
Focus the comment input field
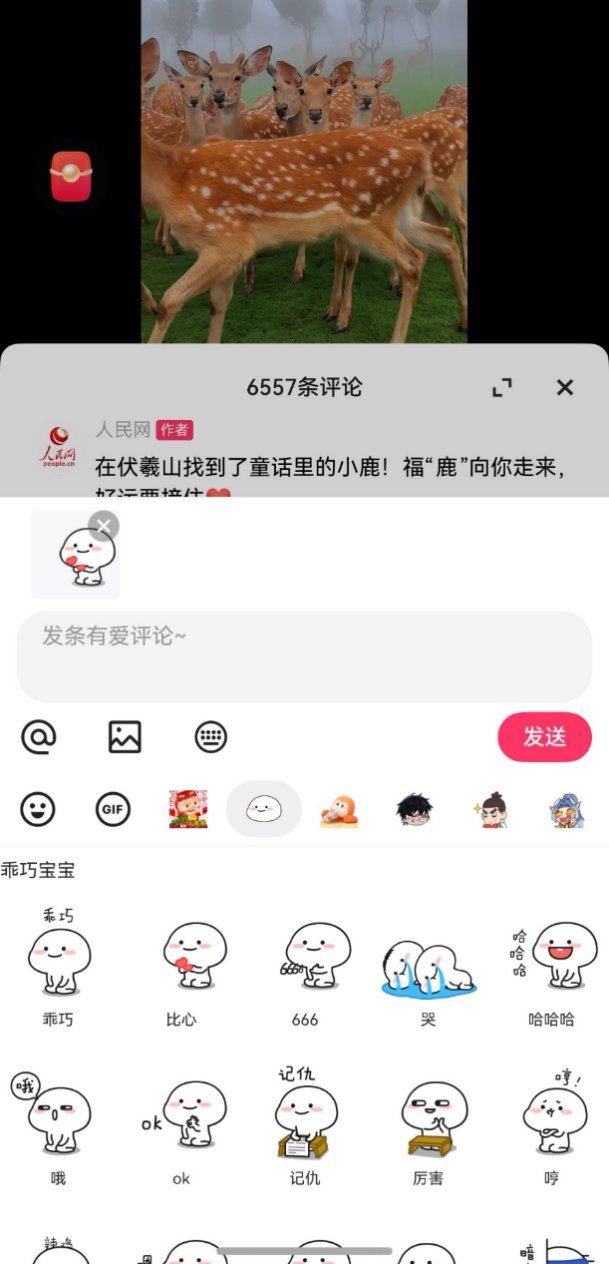(304, 655)
